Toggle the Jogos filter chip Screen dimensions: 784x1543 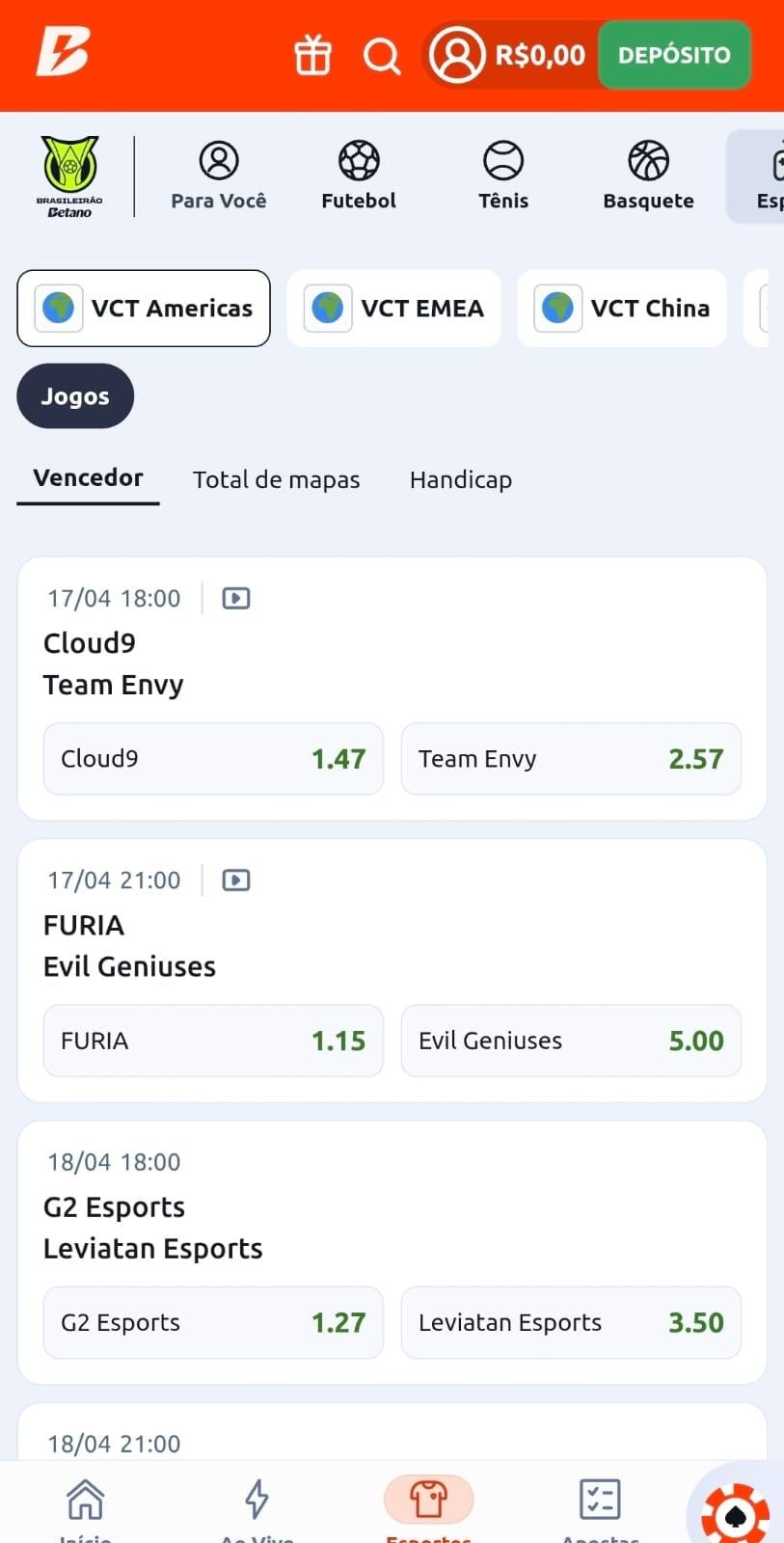click(x=75, y=395)
